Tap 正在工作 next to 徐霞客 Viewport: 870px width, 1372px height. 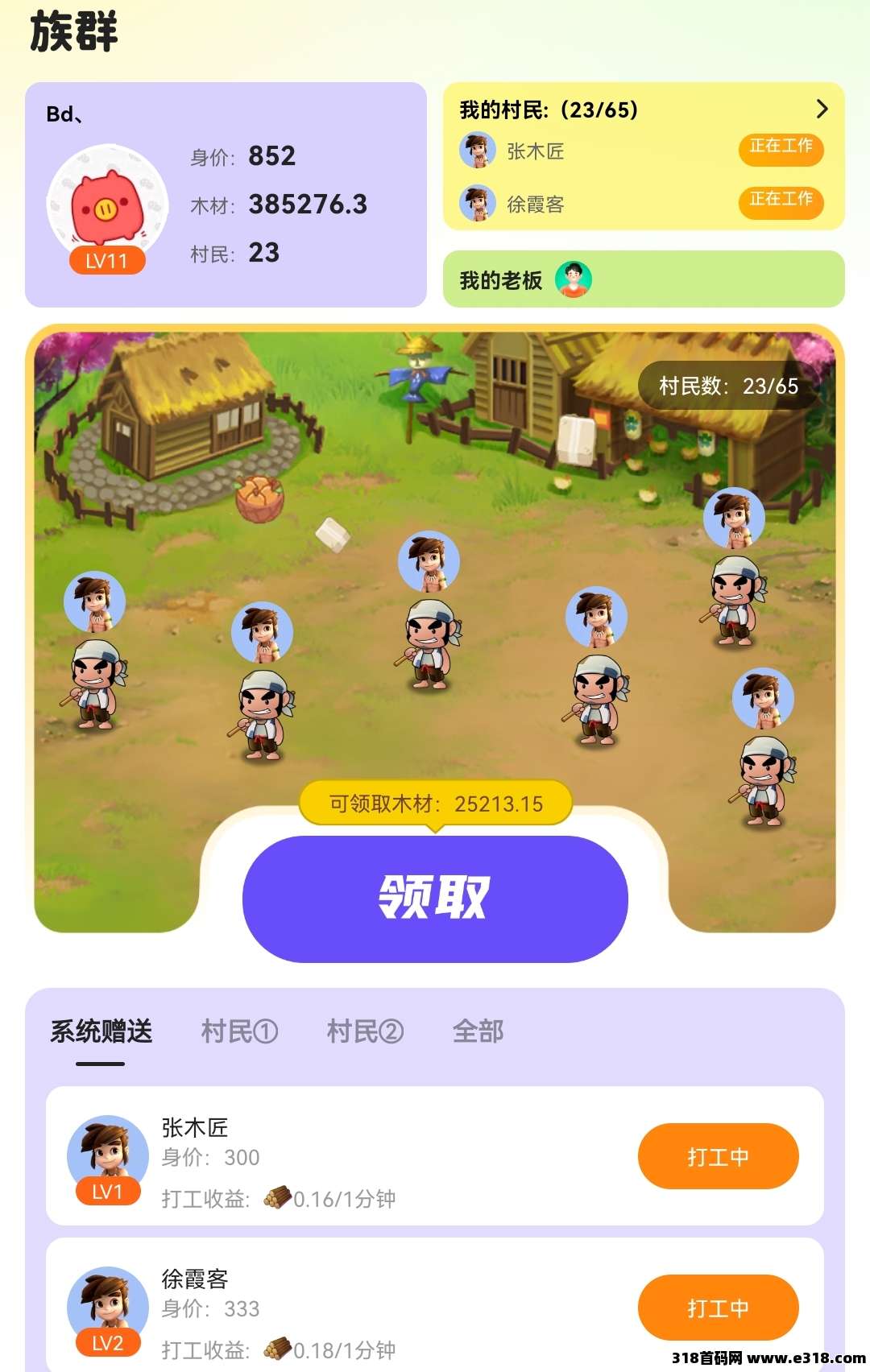(781, 201)
